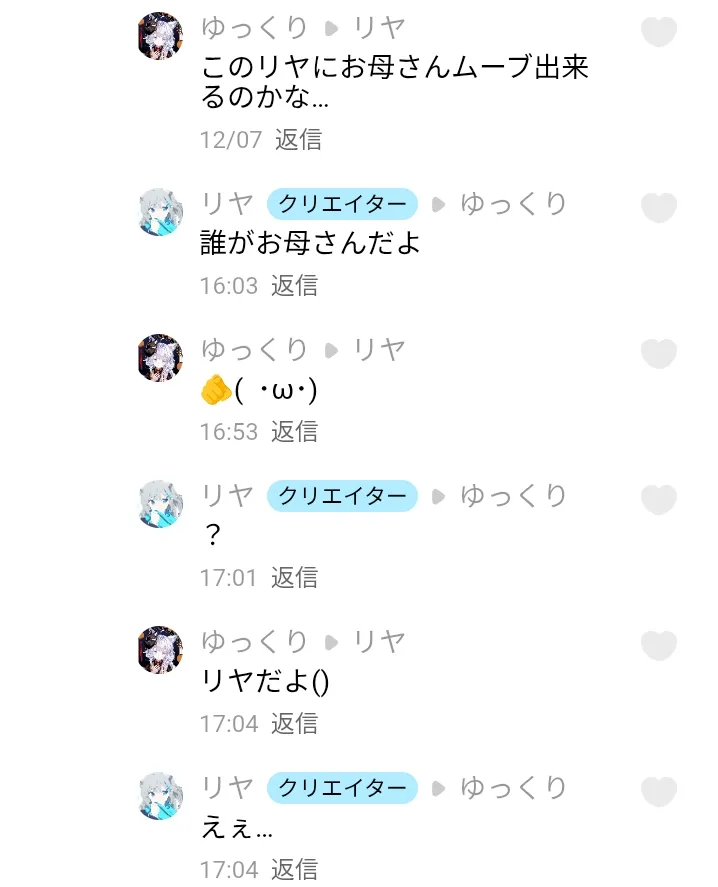Open リヤ's avatar on '誰がお母さんだよ'

160,211
